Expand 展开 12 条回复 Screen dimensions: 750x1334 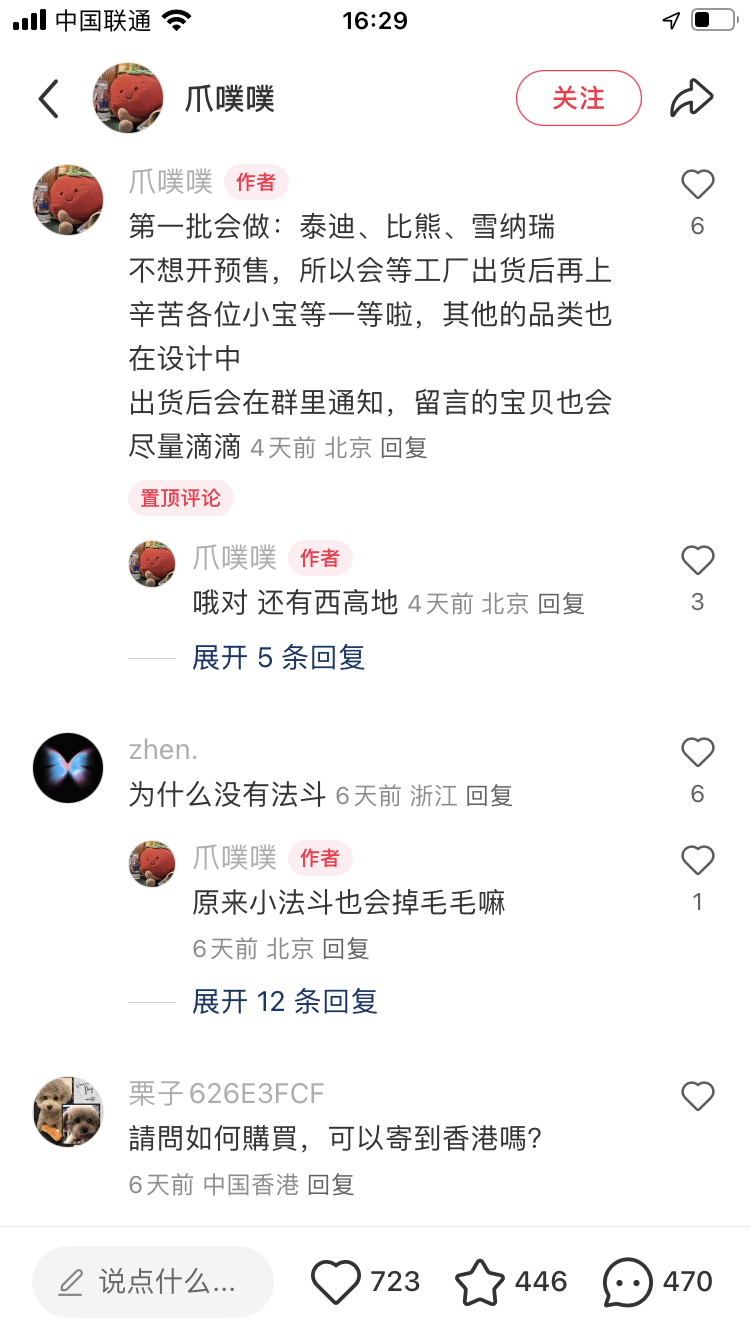tap(284, 1001)
